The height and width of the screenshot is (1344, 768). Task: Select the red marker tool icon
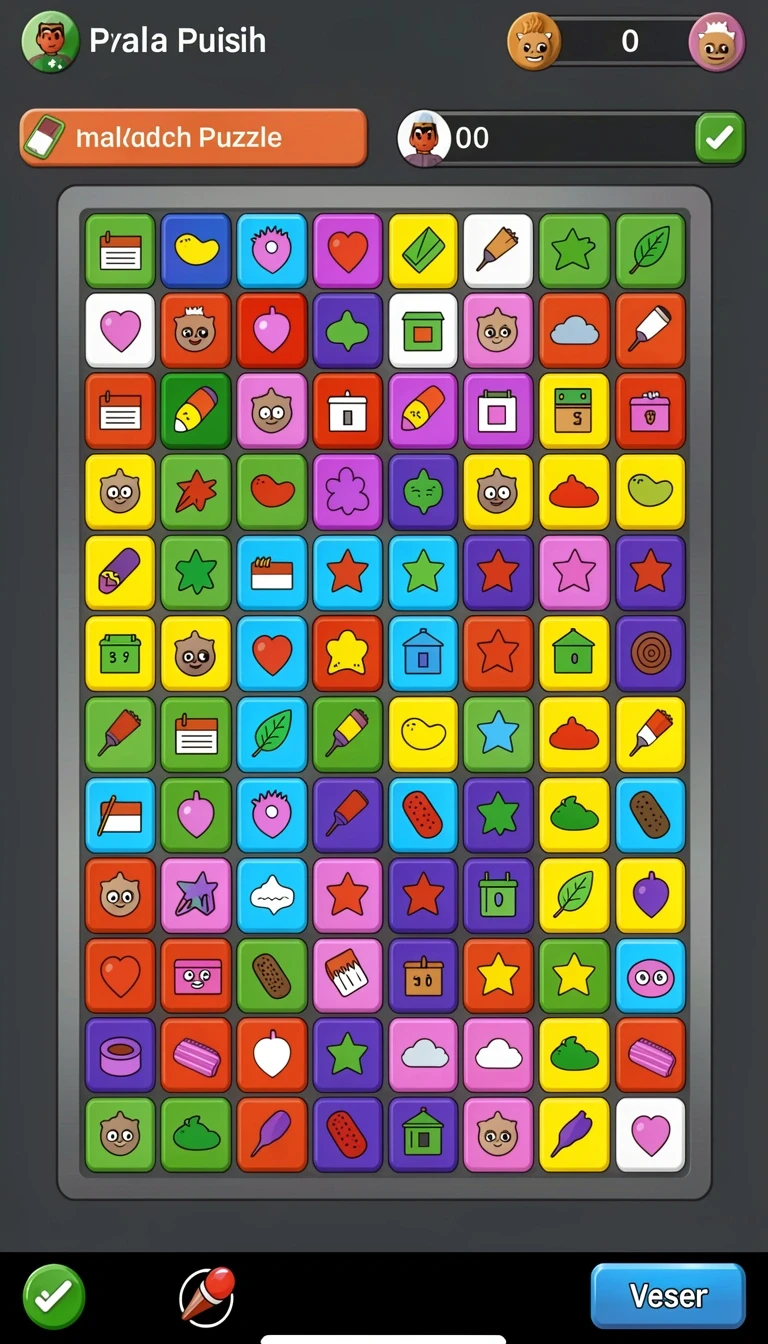(207, 1296)
